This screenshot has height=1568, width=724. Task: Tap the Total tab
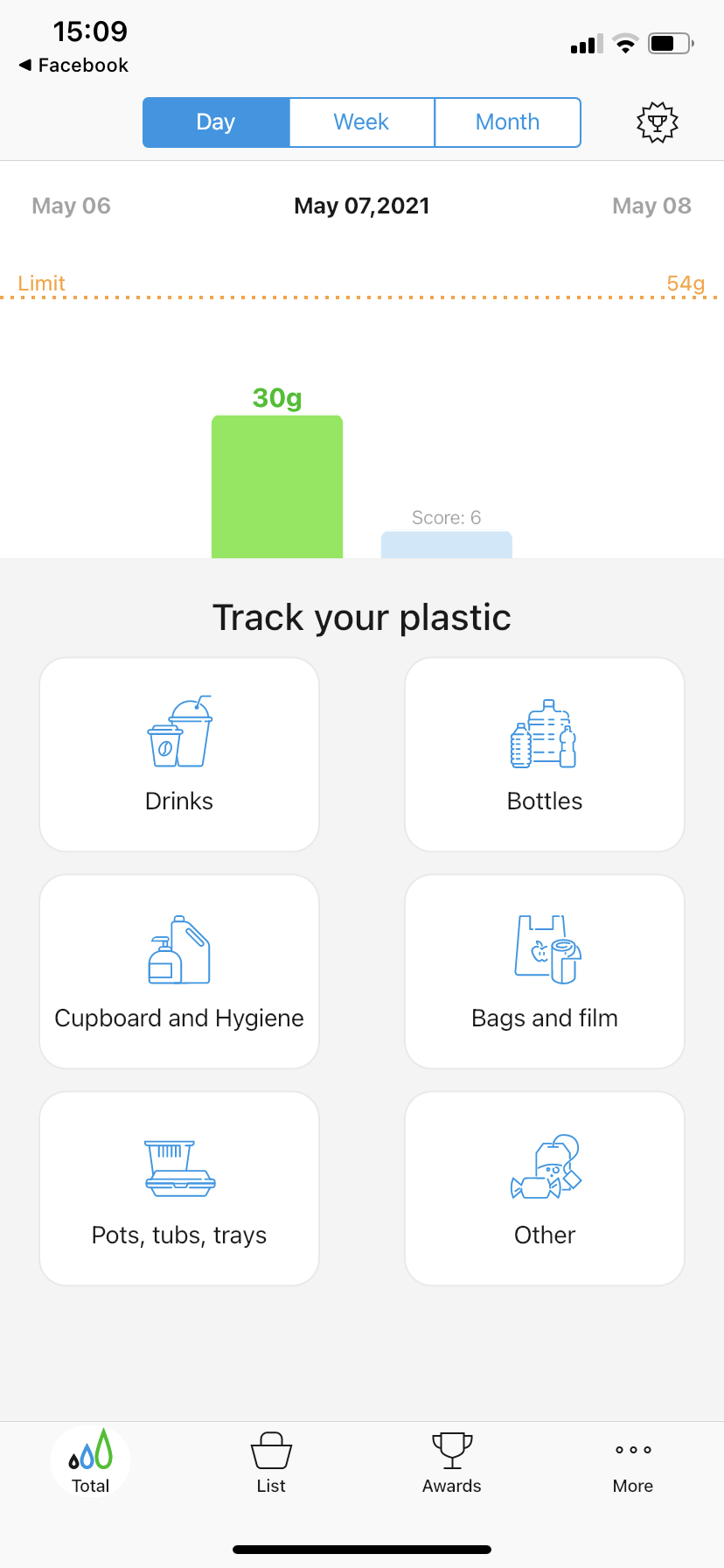click(x=91, y=1462)
